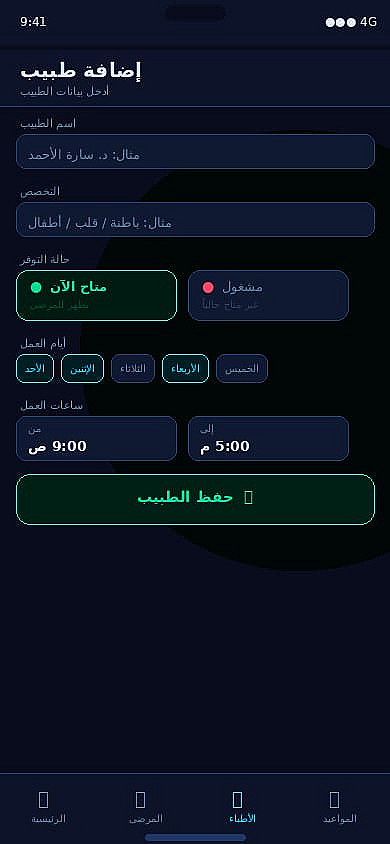Open the end time picker showing 5:00 م
The width and height of the screenshot is (390, 844).
click(268, 438)
